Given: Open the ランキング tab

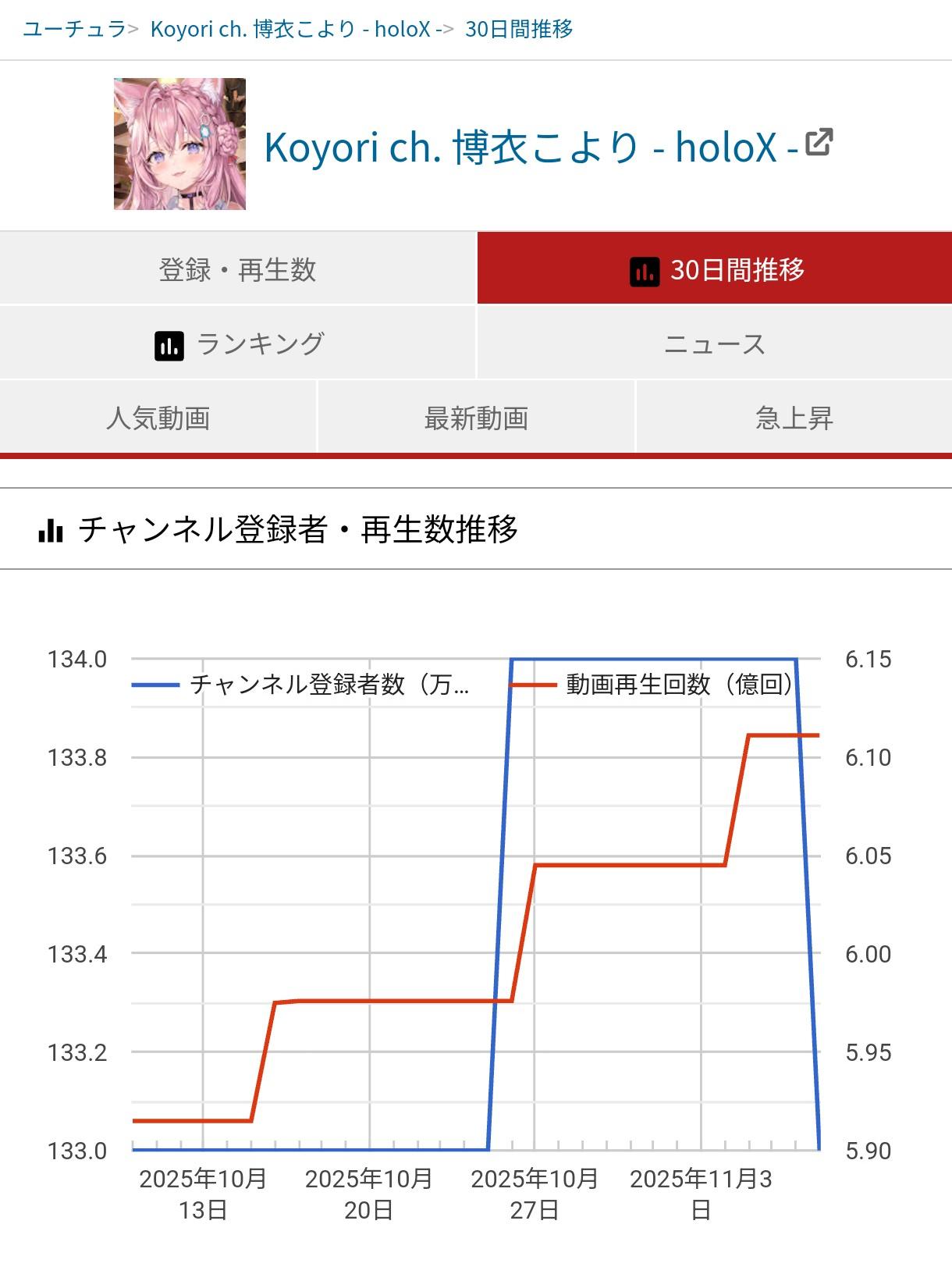Looking at the screenshot, I should [237, 344].
